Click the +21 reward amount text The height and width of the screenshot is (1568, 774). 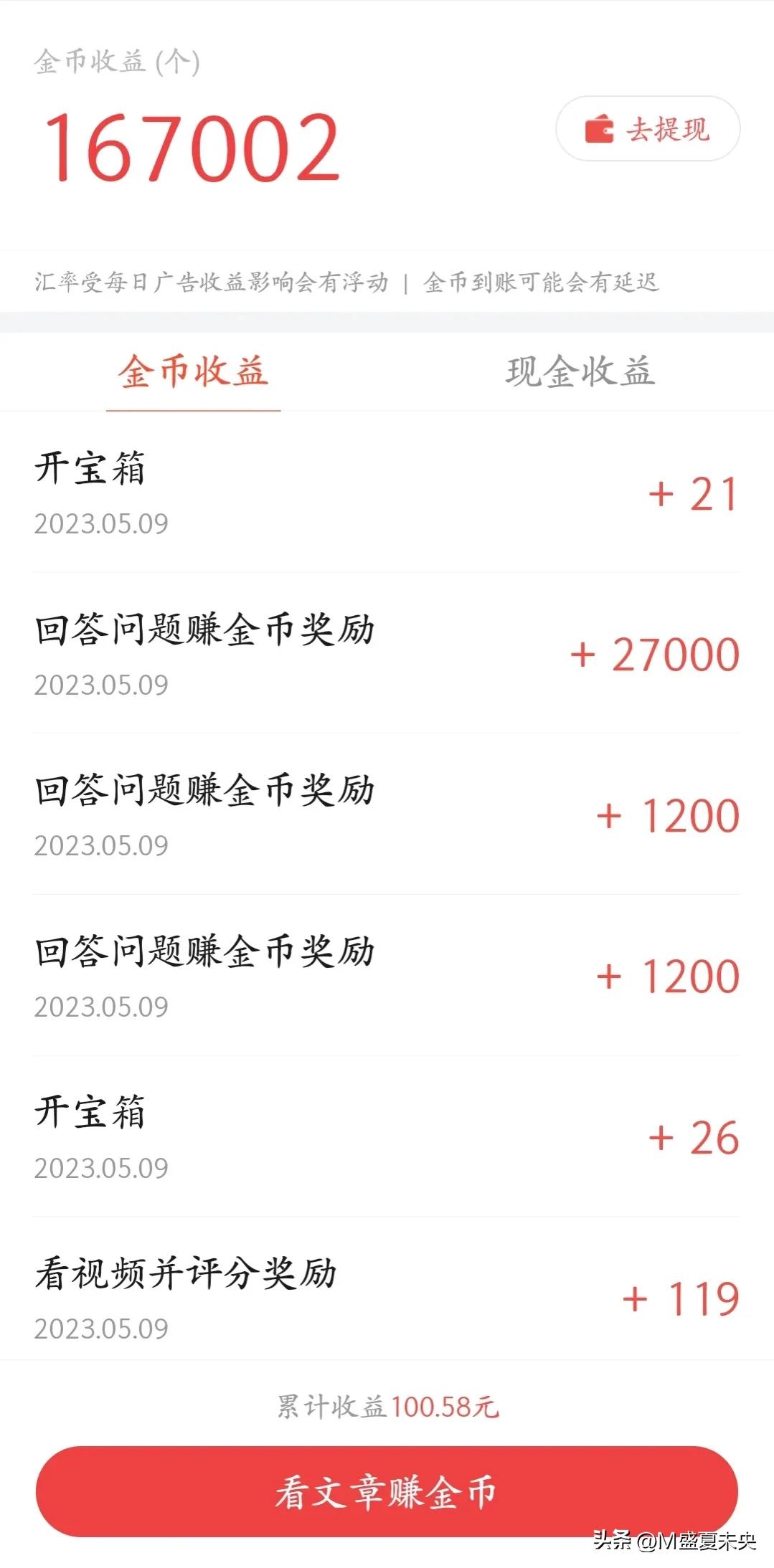pos(697,493)
